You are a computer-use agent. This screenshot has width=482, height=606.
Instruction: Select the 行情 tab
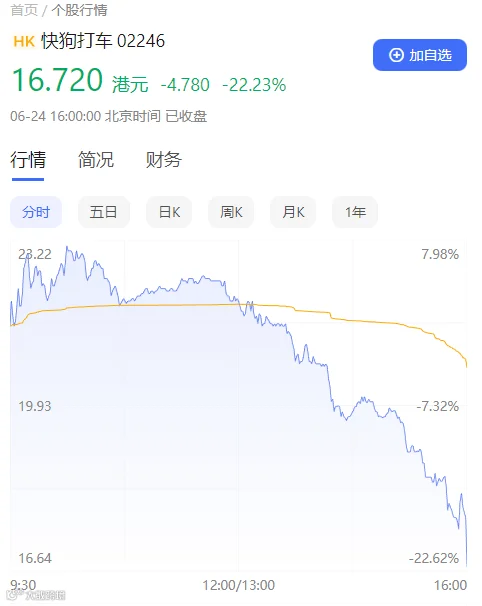(x=28, y=160)
